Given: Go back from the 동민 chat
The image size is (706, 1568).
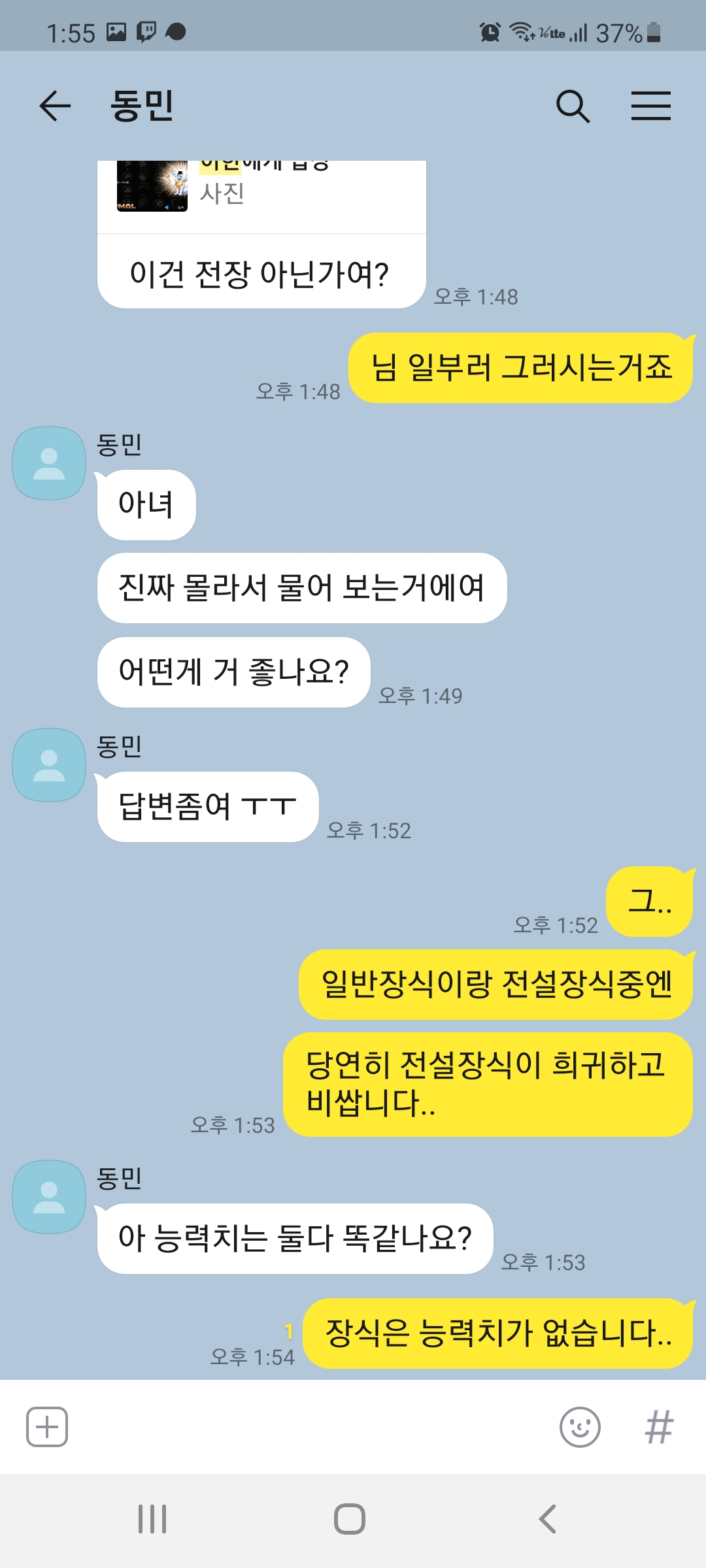Looking at the screenshot, I should (x=55, y=106).
